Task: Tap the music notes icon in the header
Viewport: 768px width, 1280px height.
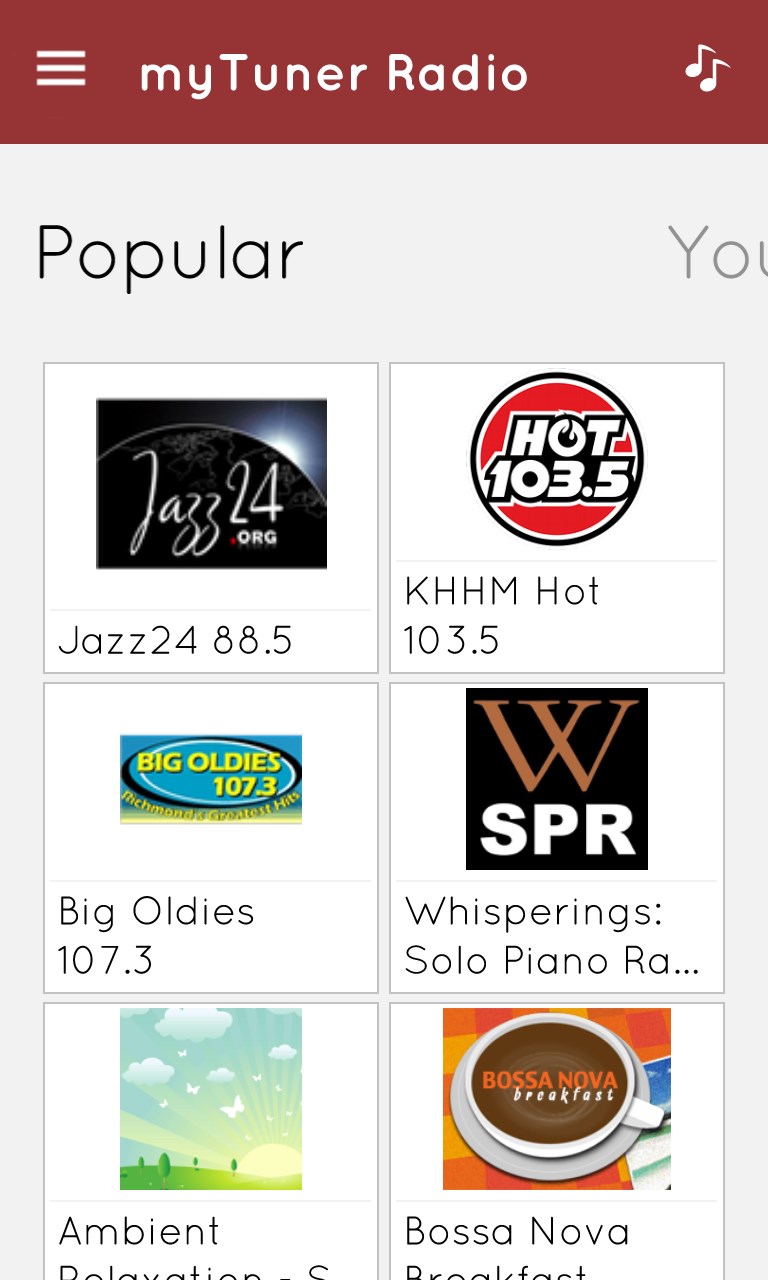Action: [706, 70]
